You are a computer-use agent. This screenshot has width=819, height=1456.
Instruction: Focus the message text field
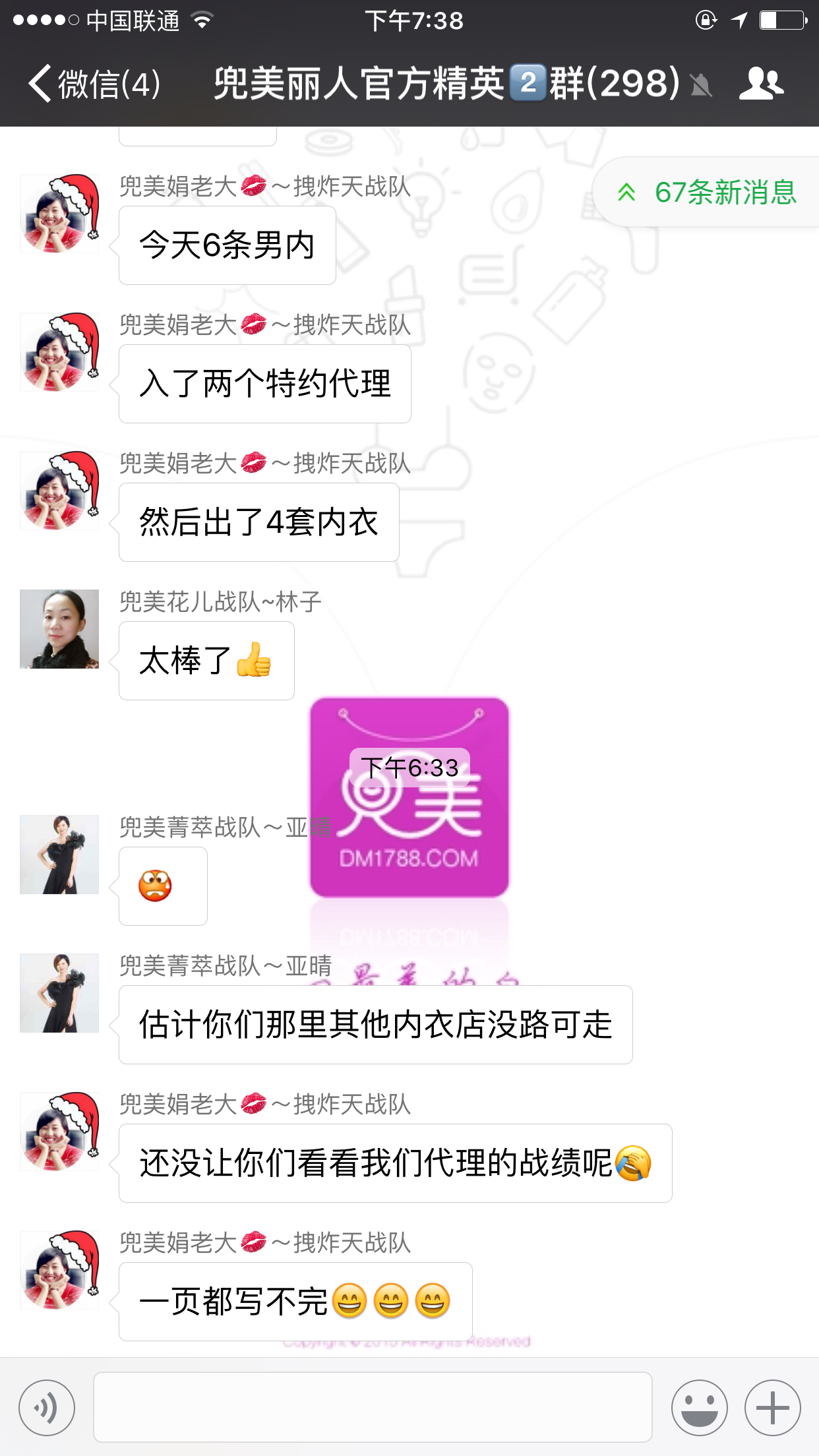coord(373,1408)
